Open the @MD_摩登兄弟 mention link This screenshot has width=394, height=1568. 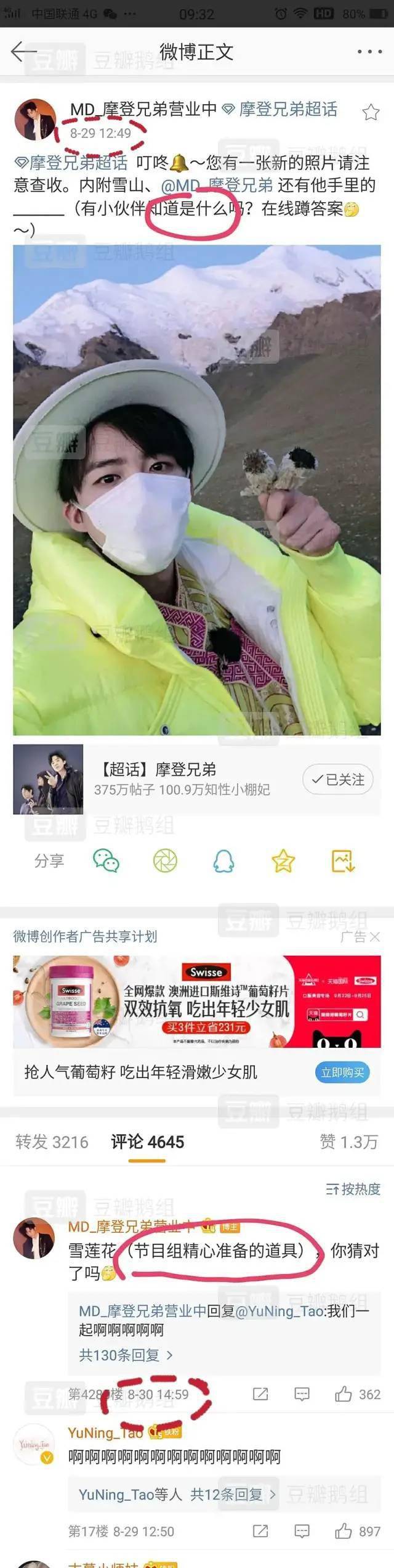[x=216, y=186]
